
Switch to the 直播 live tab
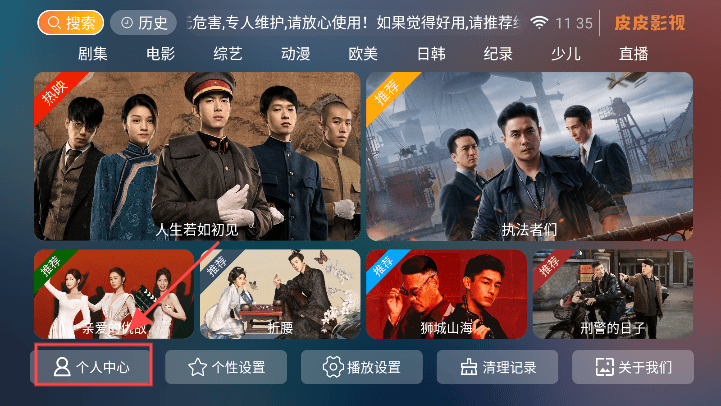[x=633, y=55]
